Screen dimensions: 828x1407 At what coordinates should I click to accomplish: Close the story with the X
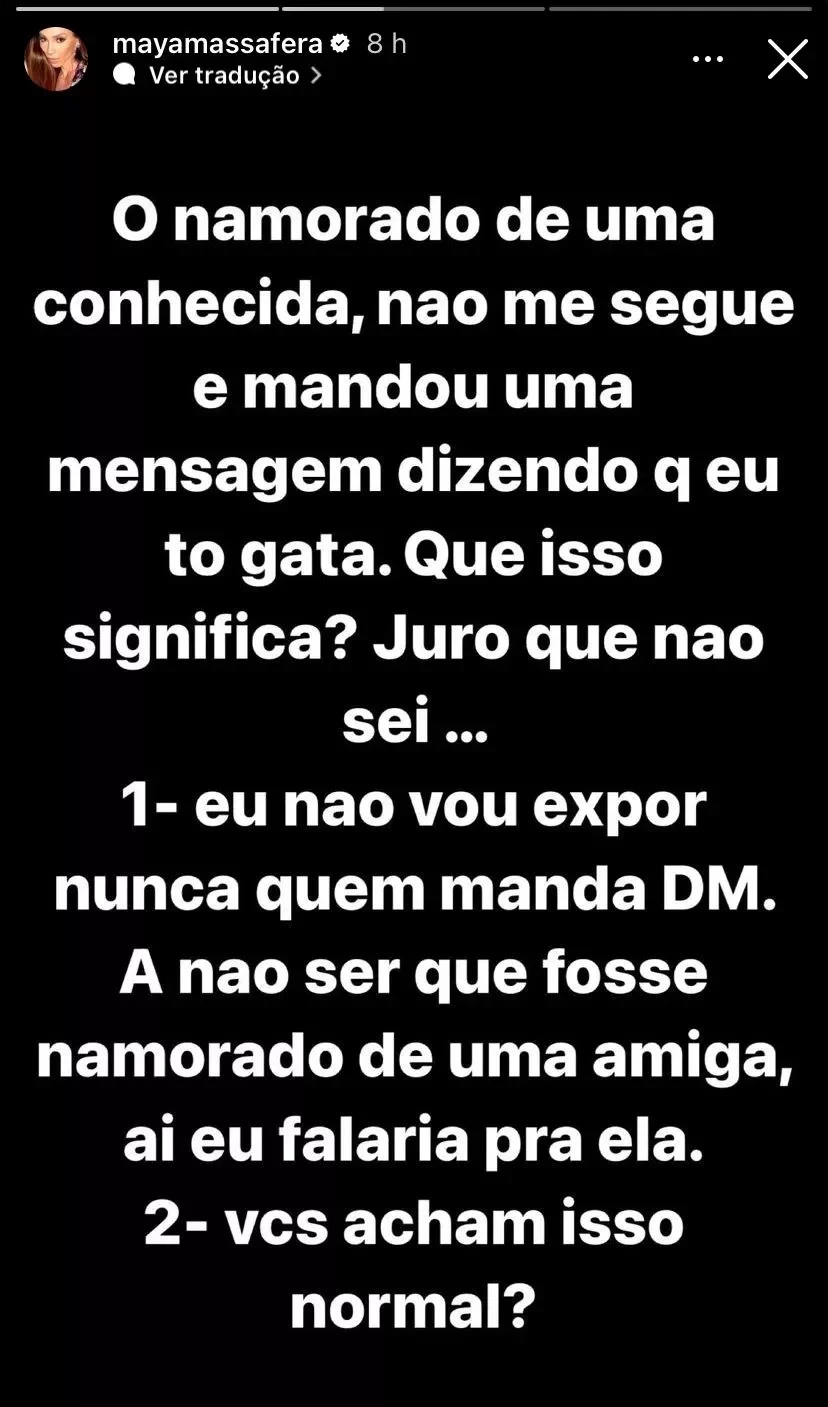(787, 59)
